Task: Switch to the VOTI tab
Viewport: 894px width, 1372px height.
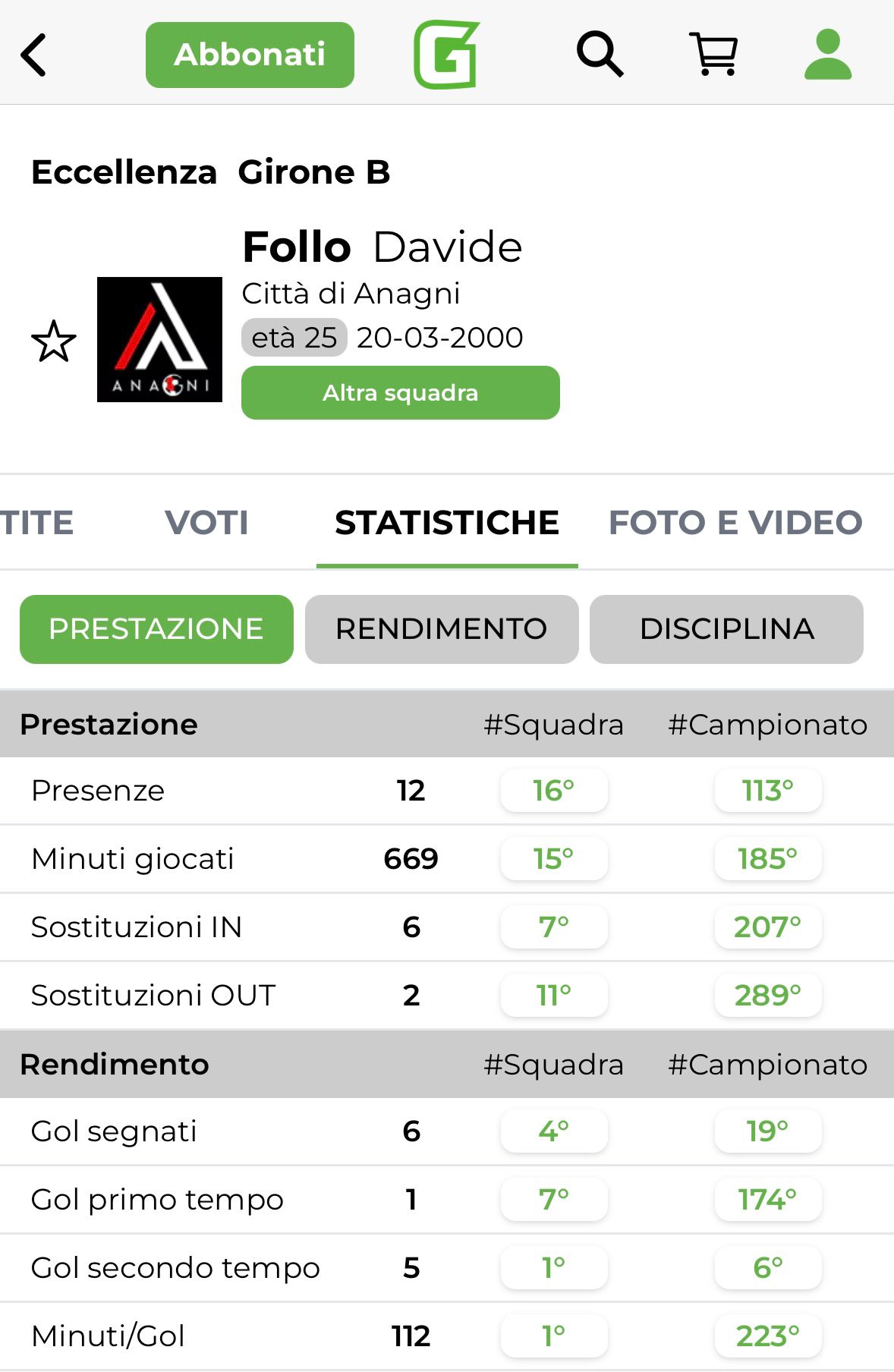Action: [x=206, y=522]
